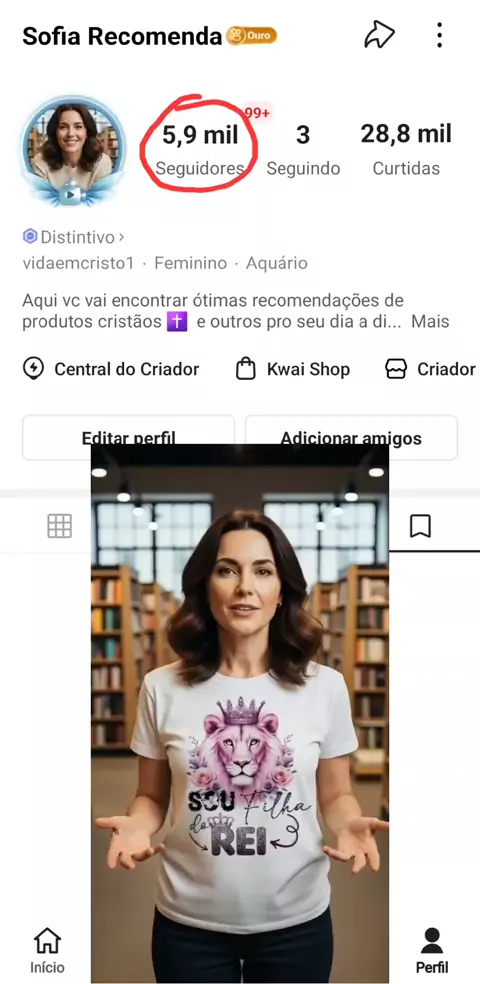Switch to the saved bookmark tab

click(x=420, y=526)
